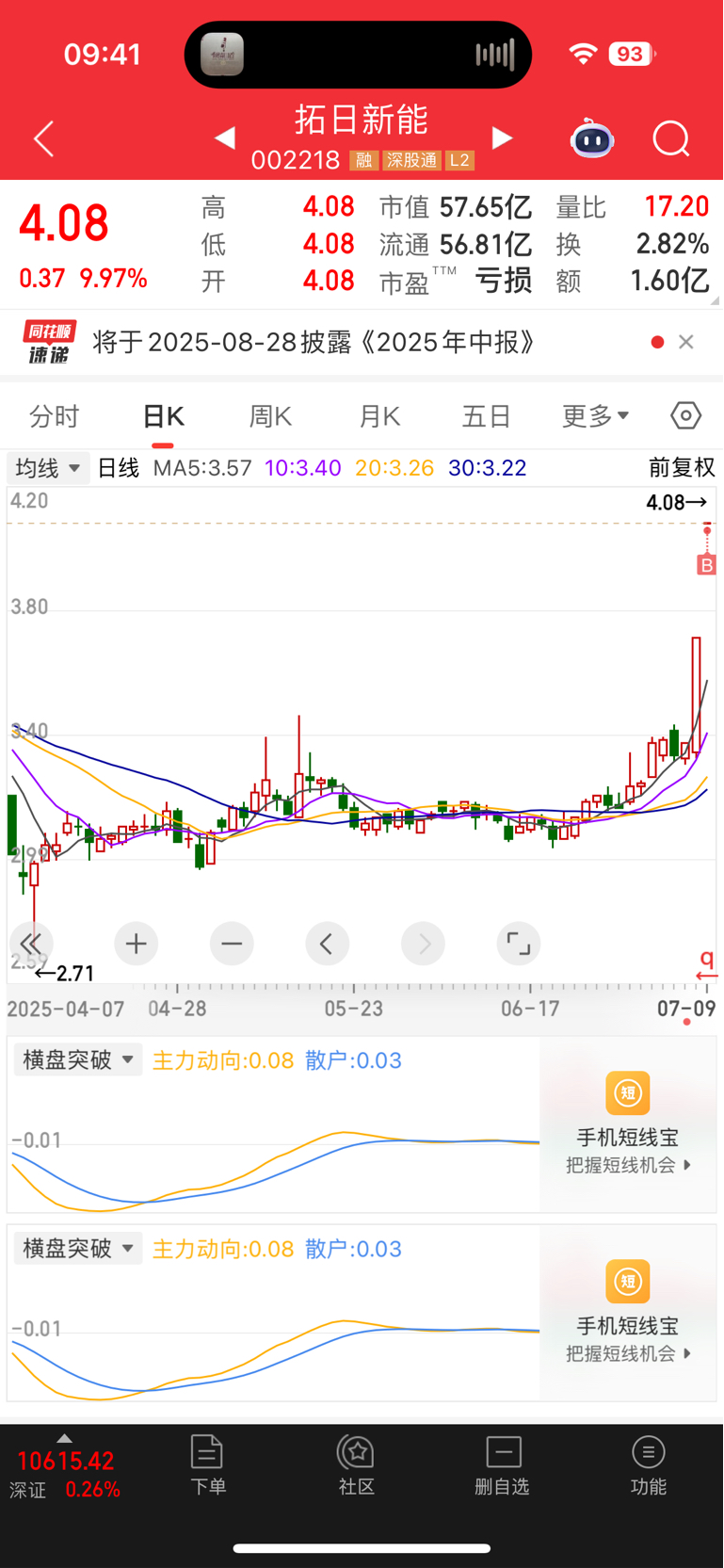Dismiss the 2025年中报 announcement banner
The image size is (724, 1568).
point(686,342)
